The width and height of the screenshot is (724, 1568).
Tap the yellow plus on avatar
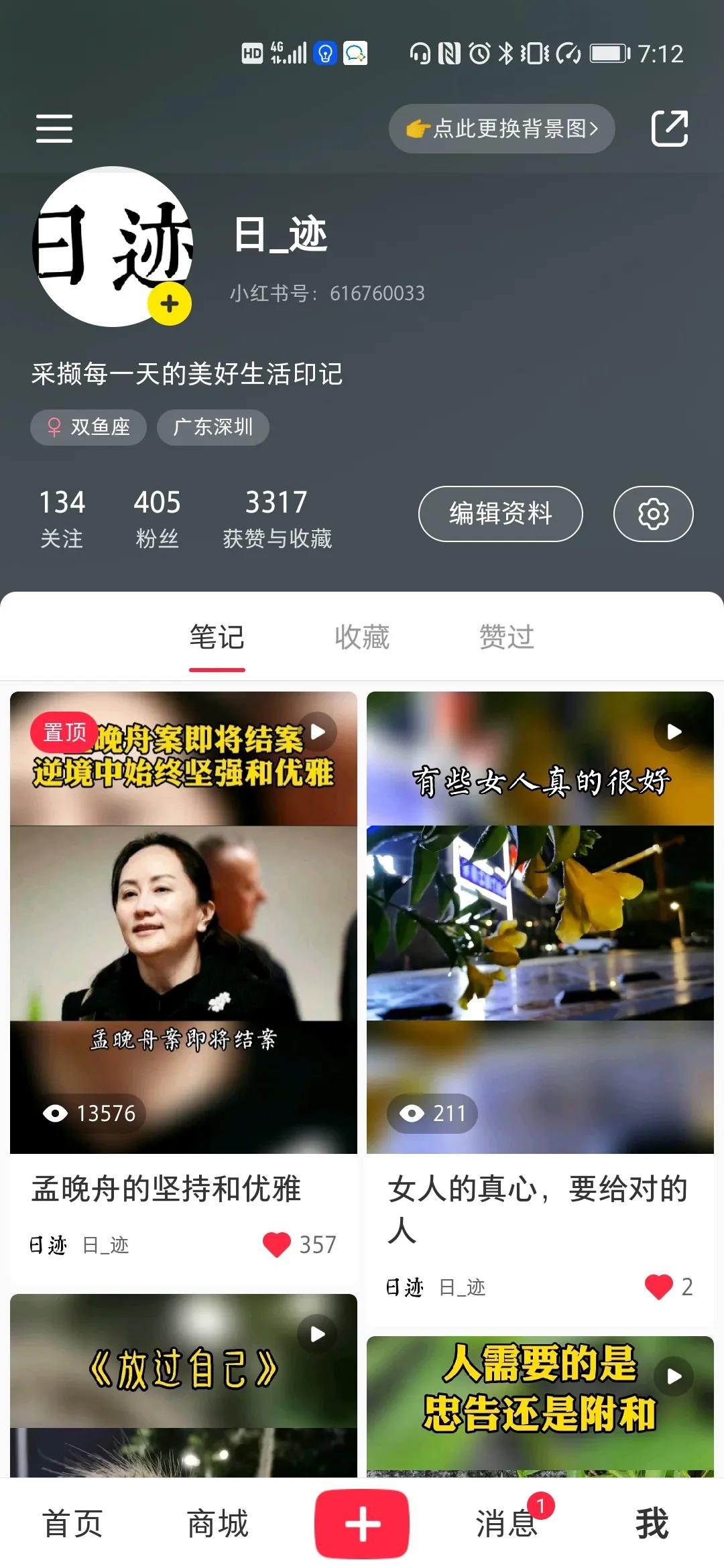[x=170, y=304]
